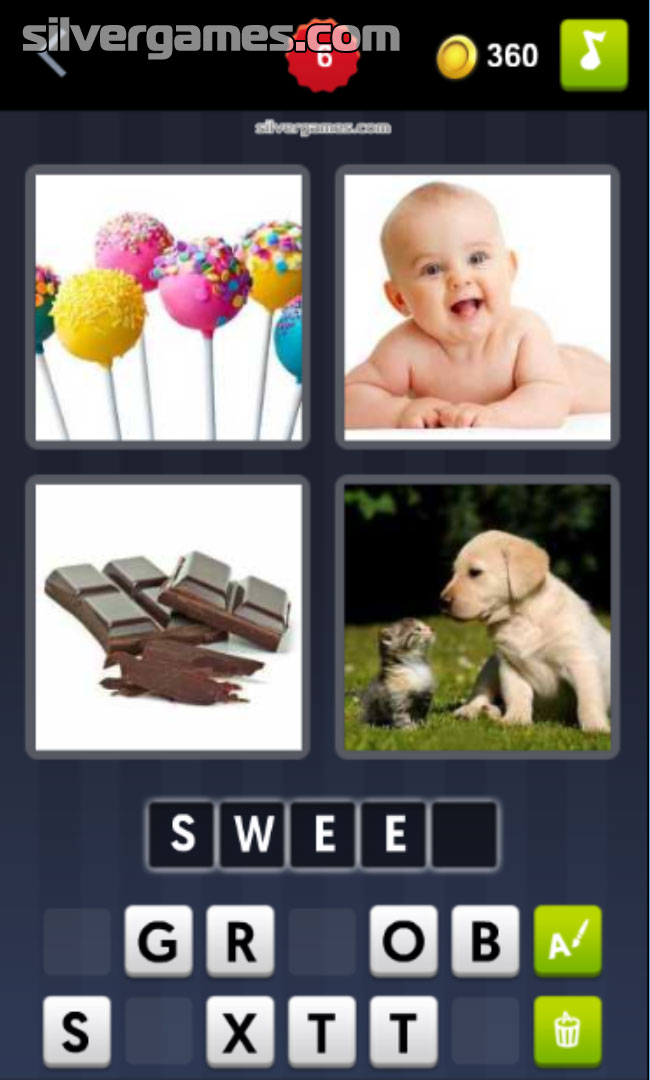
Task: Use the green trash-can remove-letters hint
Action: click(x=567, y=1031)
